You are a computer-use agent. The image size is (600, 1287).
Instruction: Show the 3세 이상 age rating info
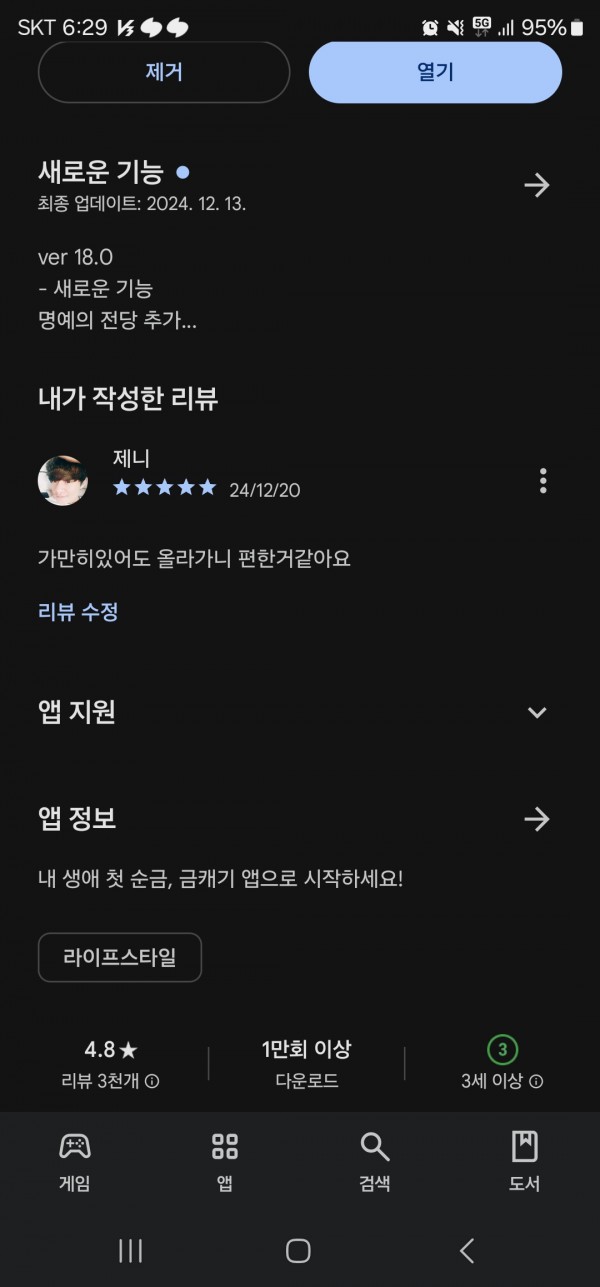[x=536, y=1081]
